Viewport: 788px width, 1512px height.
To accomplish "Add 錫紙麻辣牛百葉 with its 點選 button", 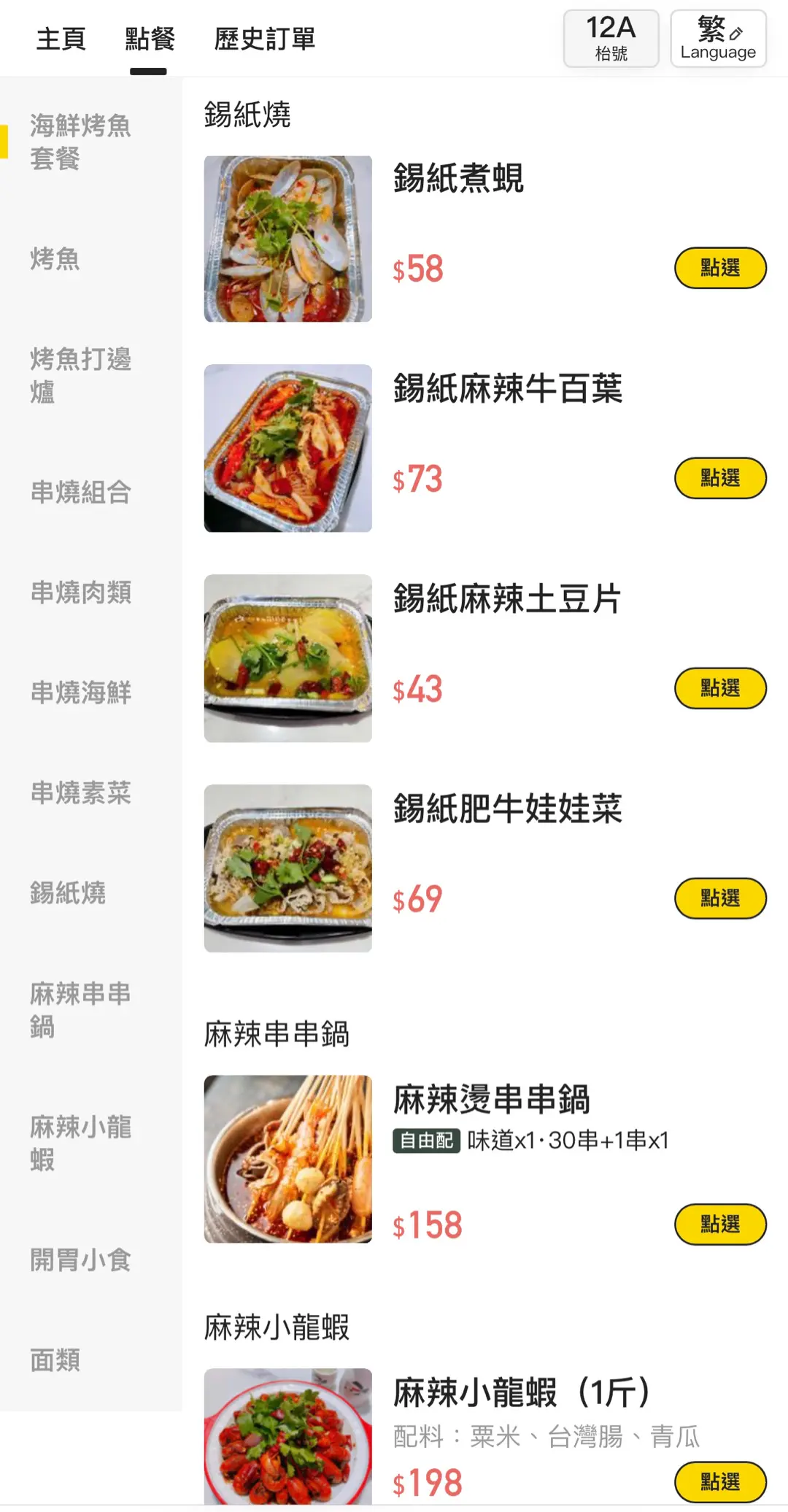I will coord(719,479).
